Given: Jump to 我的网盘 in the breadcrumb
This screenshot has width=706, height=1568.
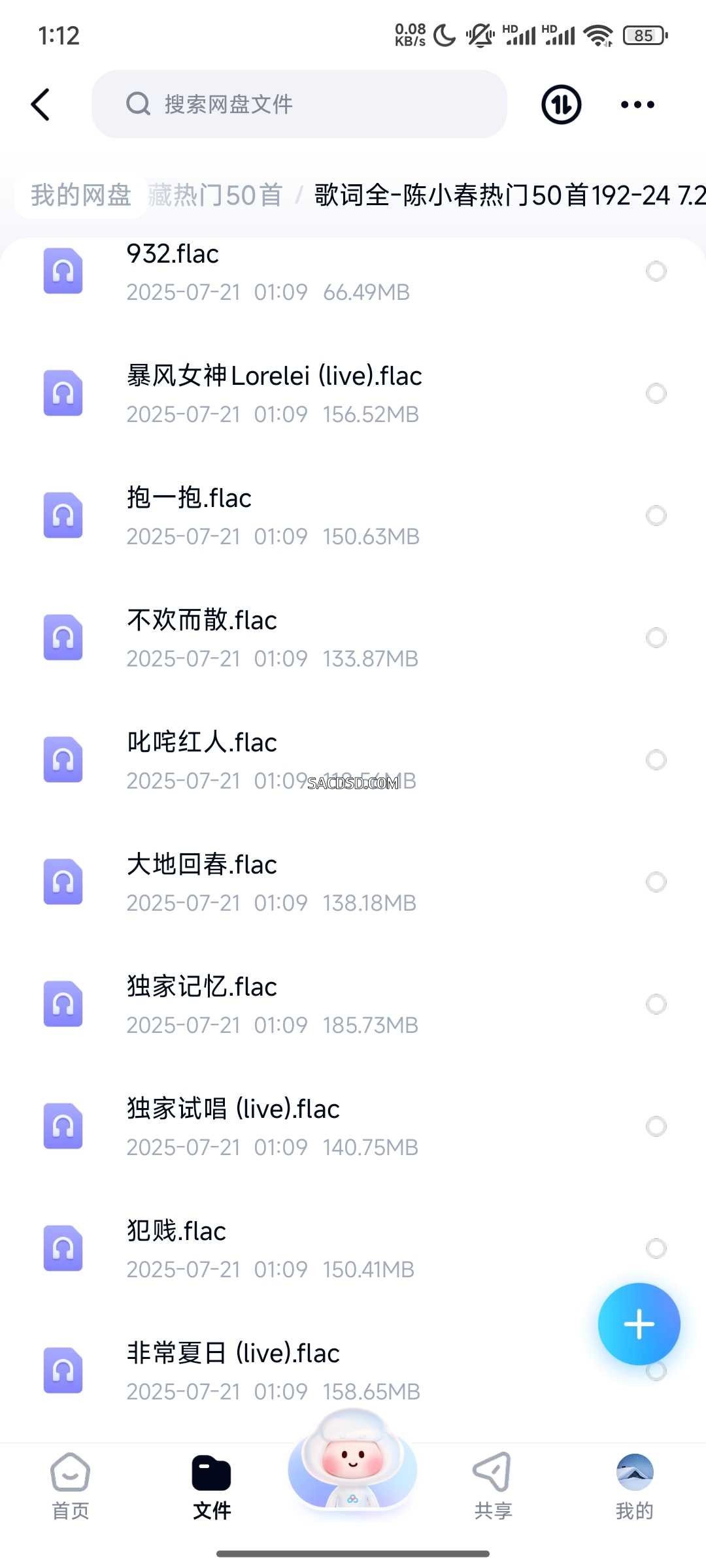Looking at the screenshot, I should 81,195.
